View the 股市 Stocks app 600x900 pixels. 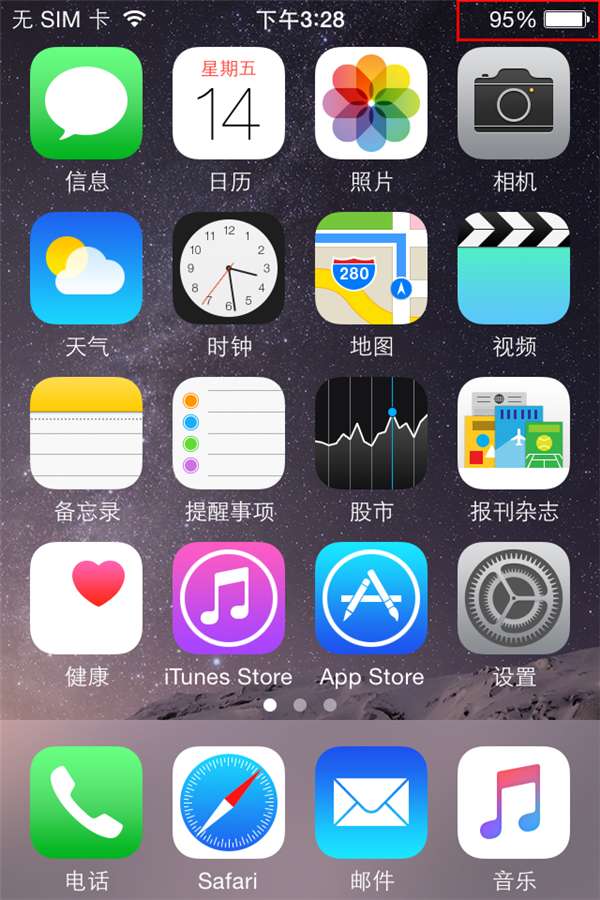tap(371, 433)
